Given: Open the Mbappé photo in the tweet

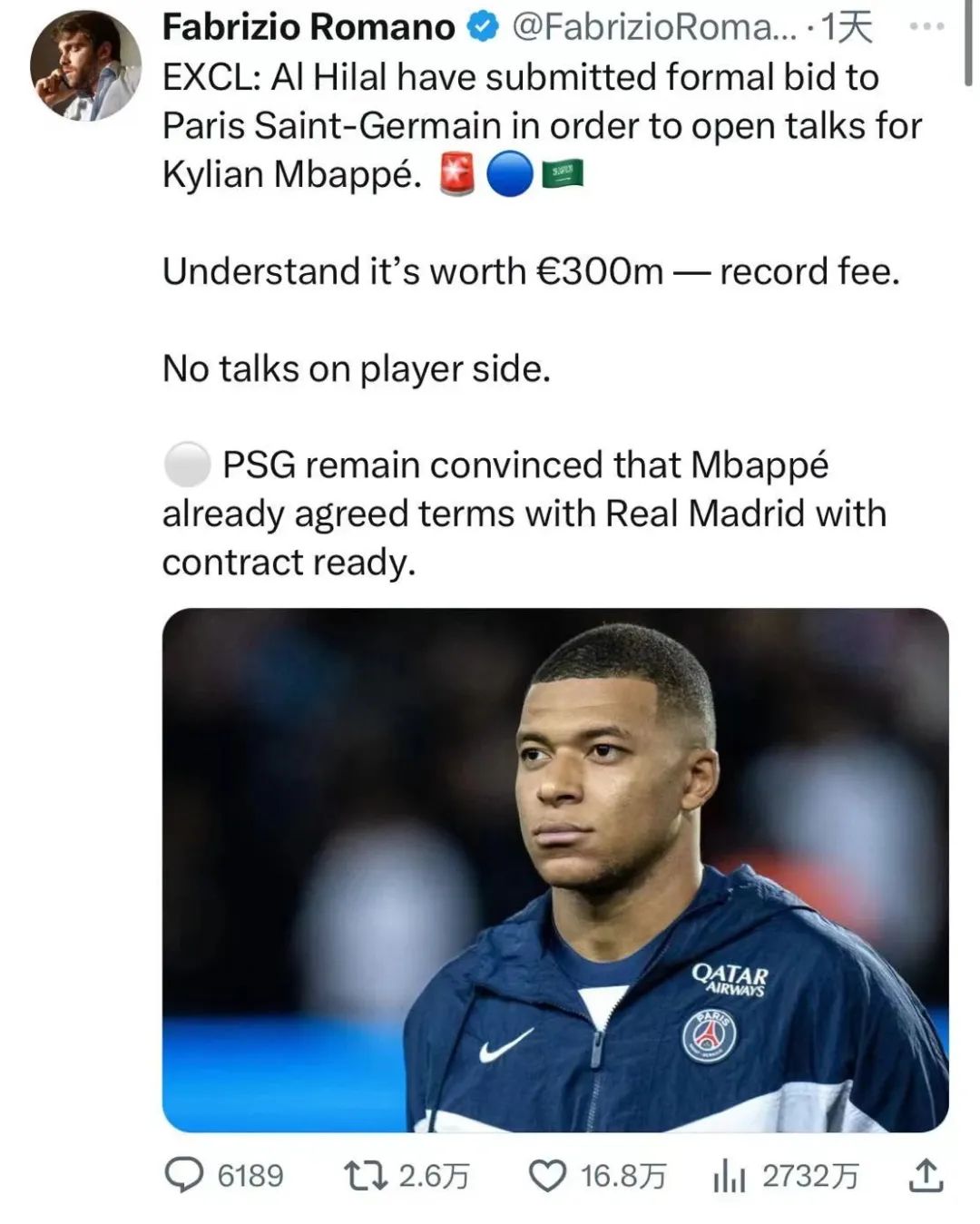Looking at the screenshot, I should 555,870.
